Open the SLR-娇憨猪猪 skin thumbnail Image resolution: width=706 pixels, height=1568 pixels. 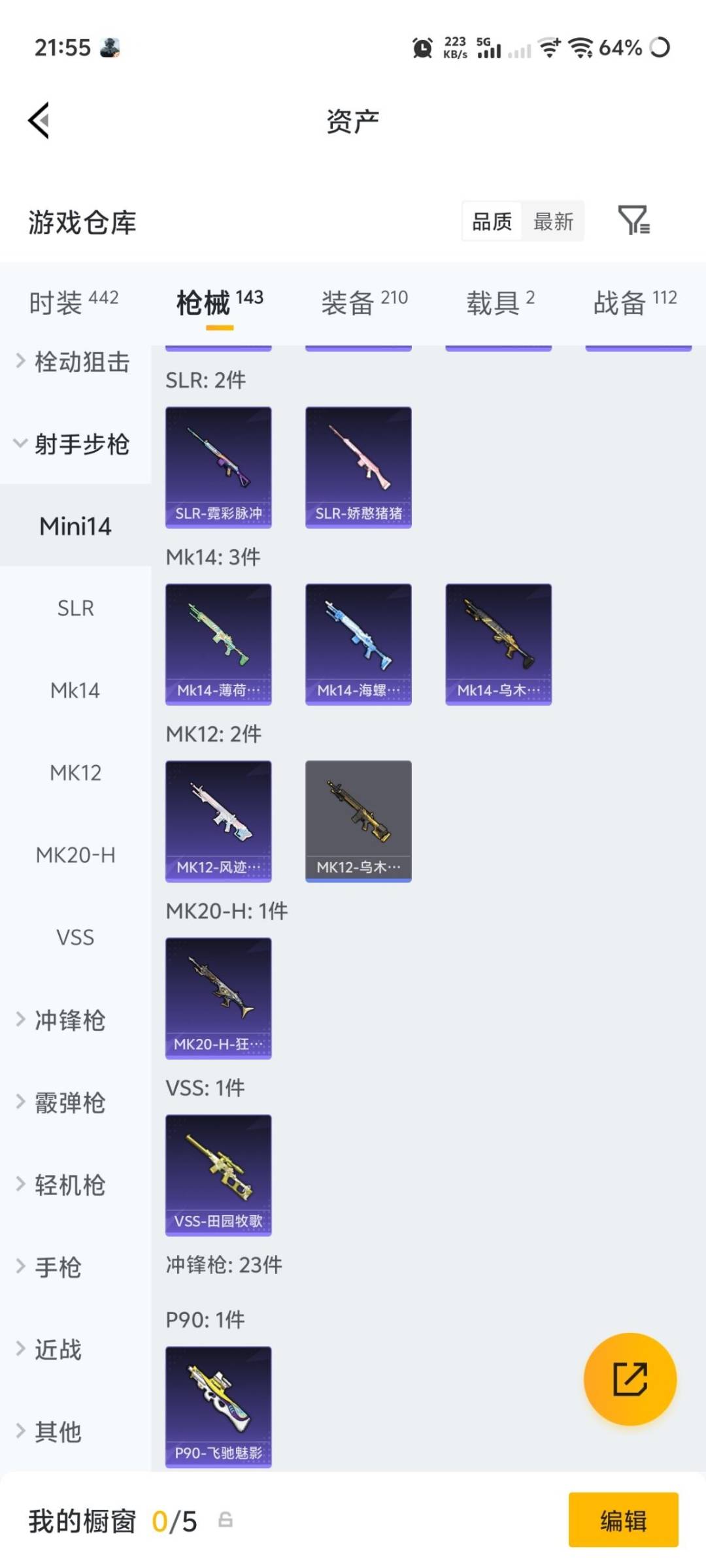[358, 466]
